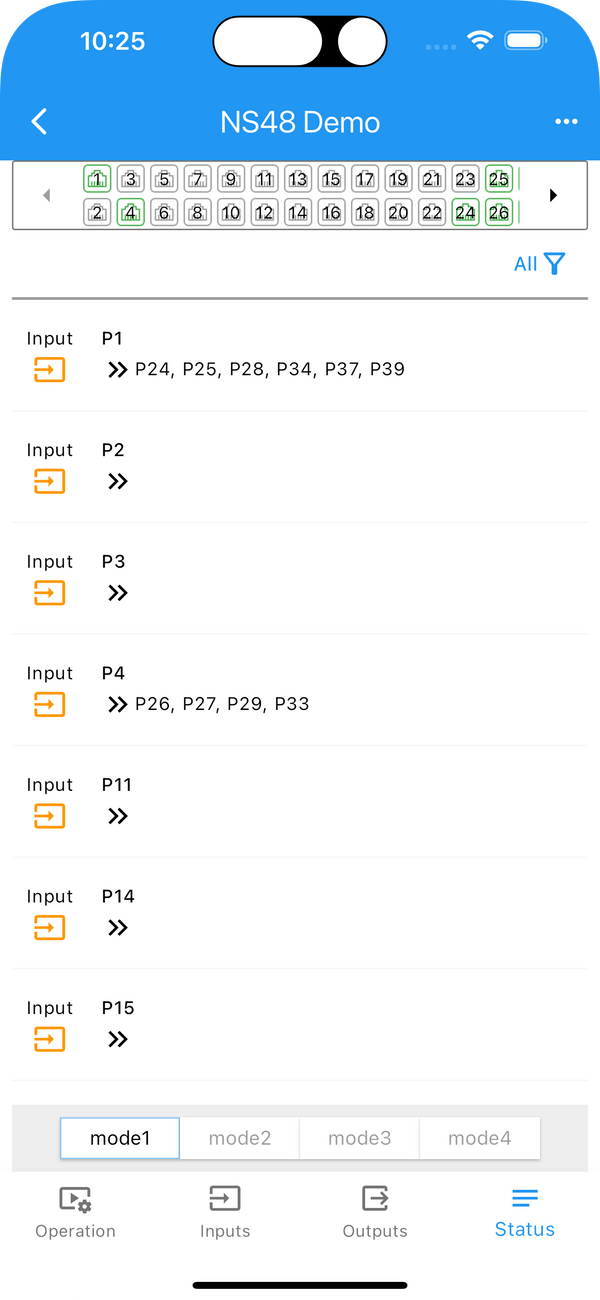Go back from NS48 Demo

pos(39,122)
